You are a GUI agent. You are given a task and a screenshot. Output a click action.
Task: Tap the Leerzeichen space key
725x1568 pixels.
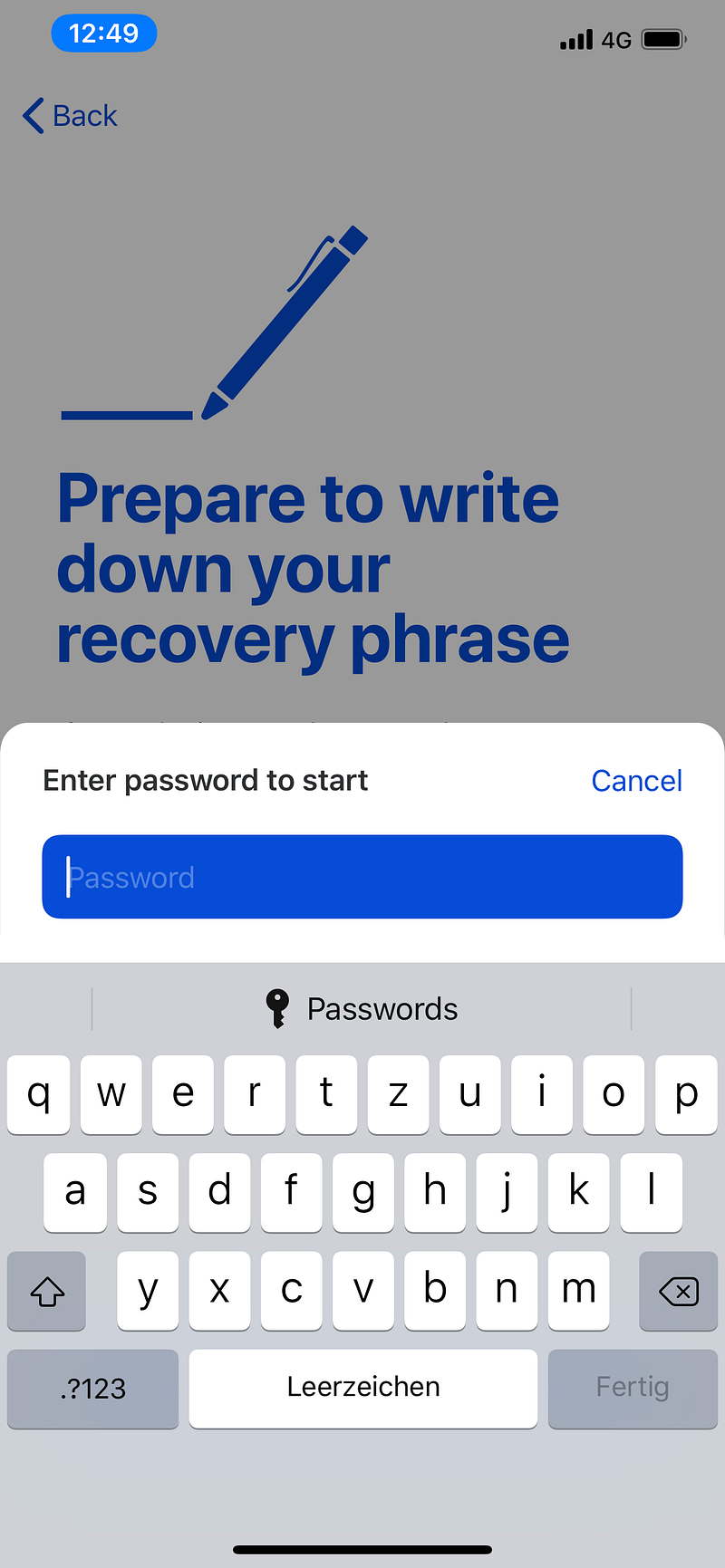coord(362,1388)
